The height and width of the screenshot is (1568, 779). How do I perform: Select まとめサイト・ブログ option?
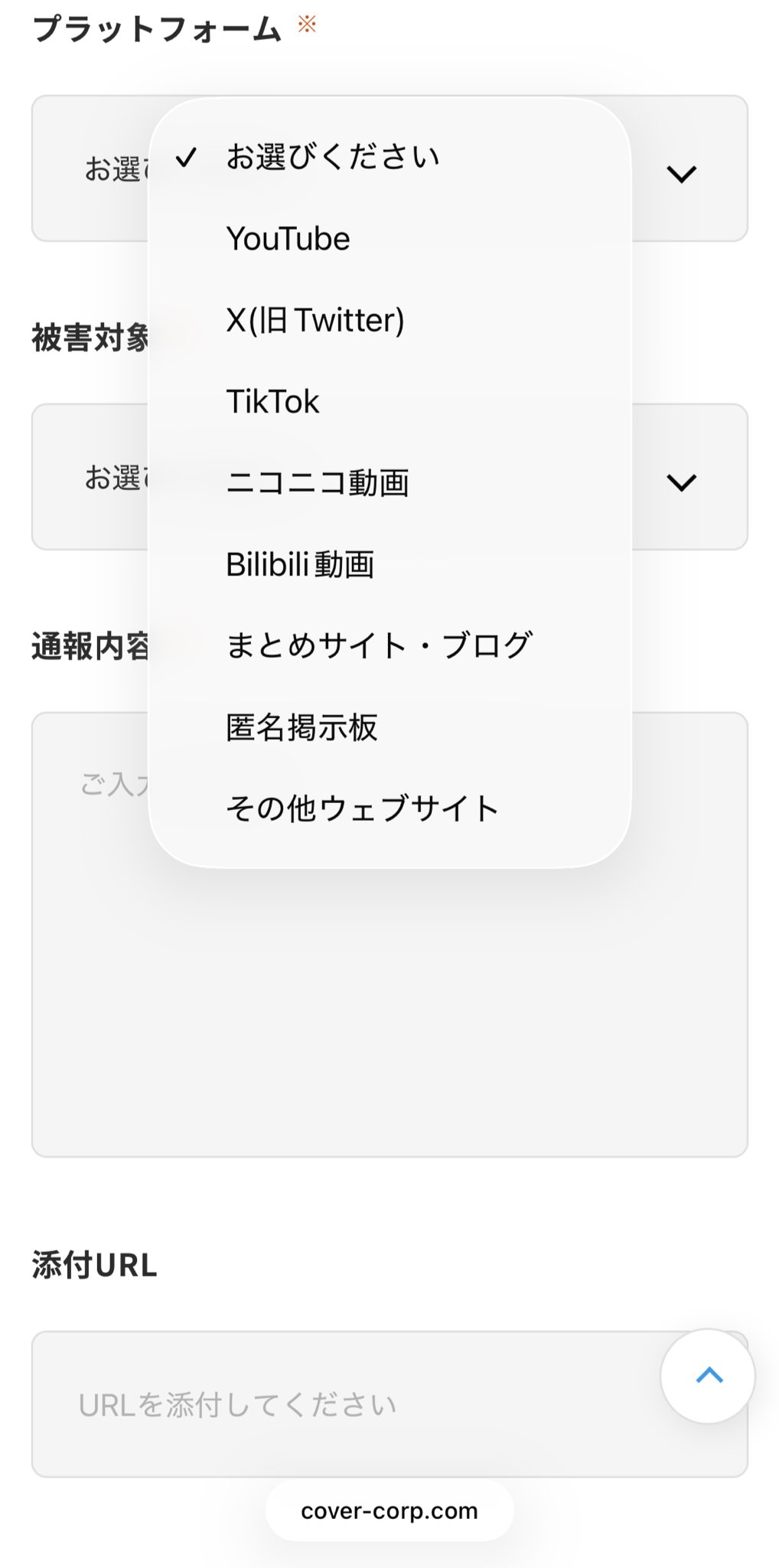(x=379, y=645)
